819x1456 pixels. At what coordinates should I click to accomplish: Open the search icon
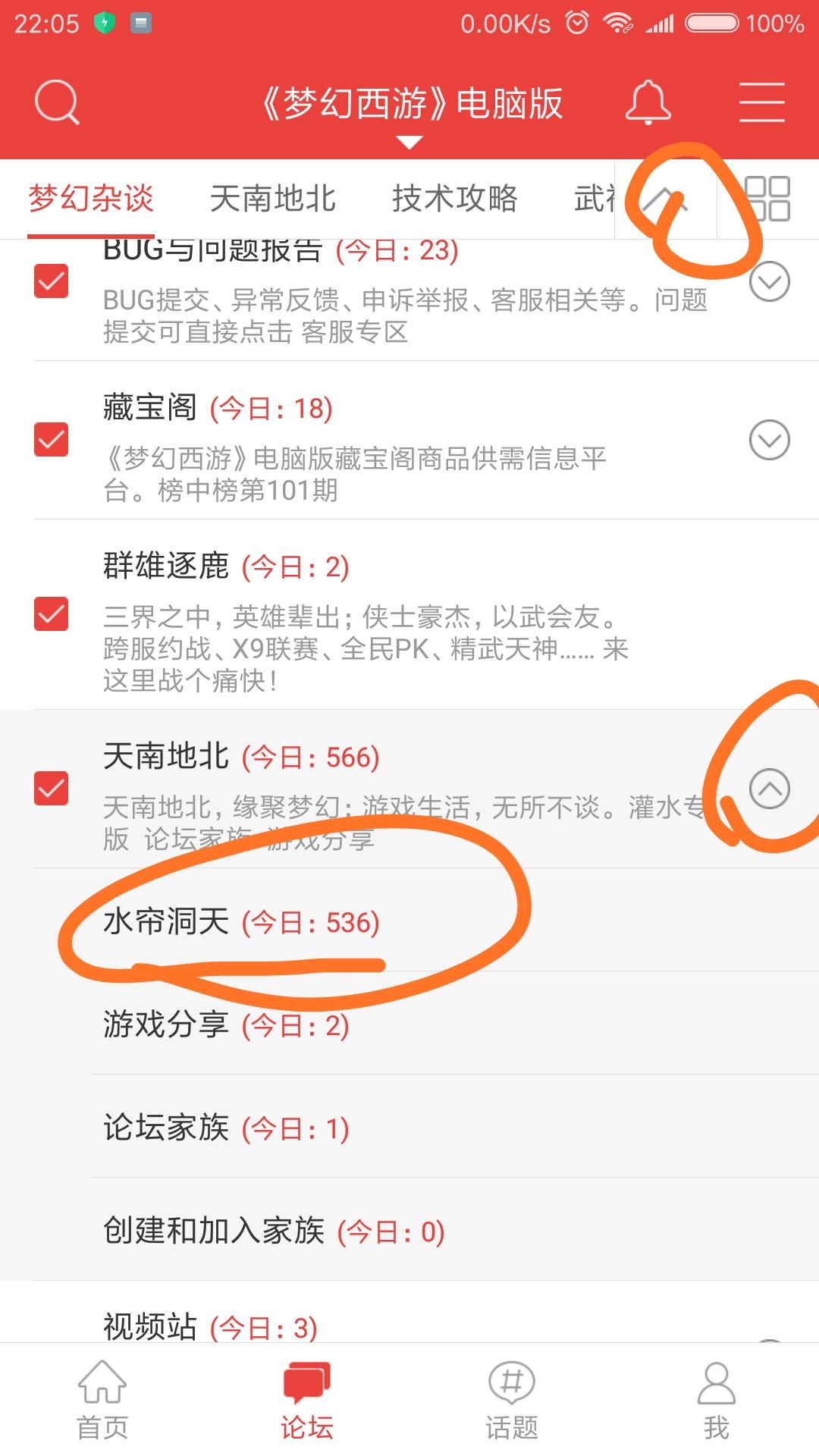pyautogui.click(x=57, y=102)
